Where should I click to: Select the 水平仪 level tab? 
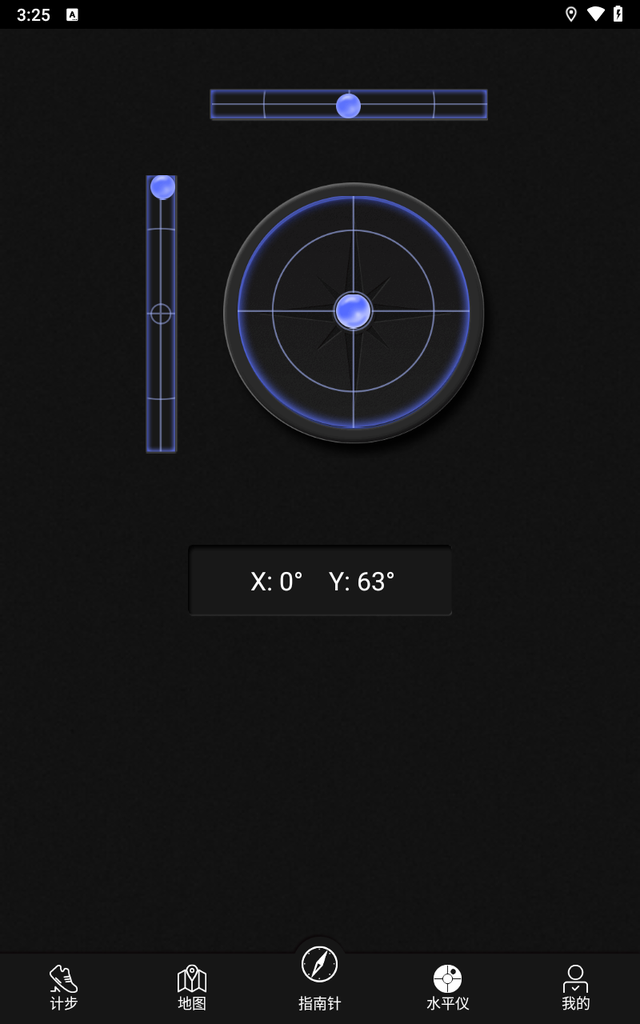pos(448,987)
